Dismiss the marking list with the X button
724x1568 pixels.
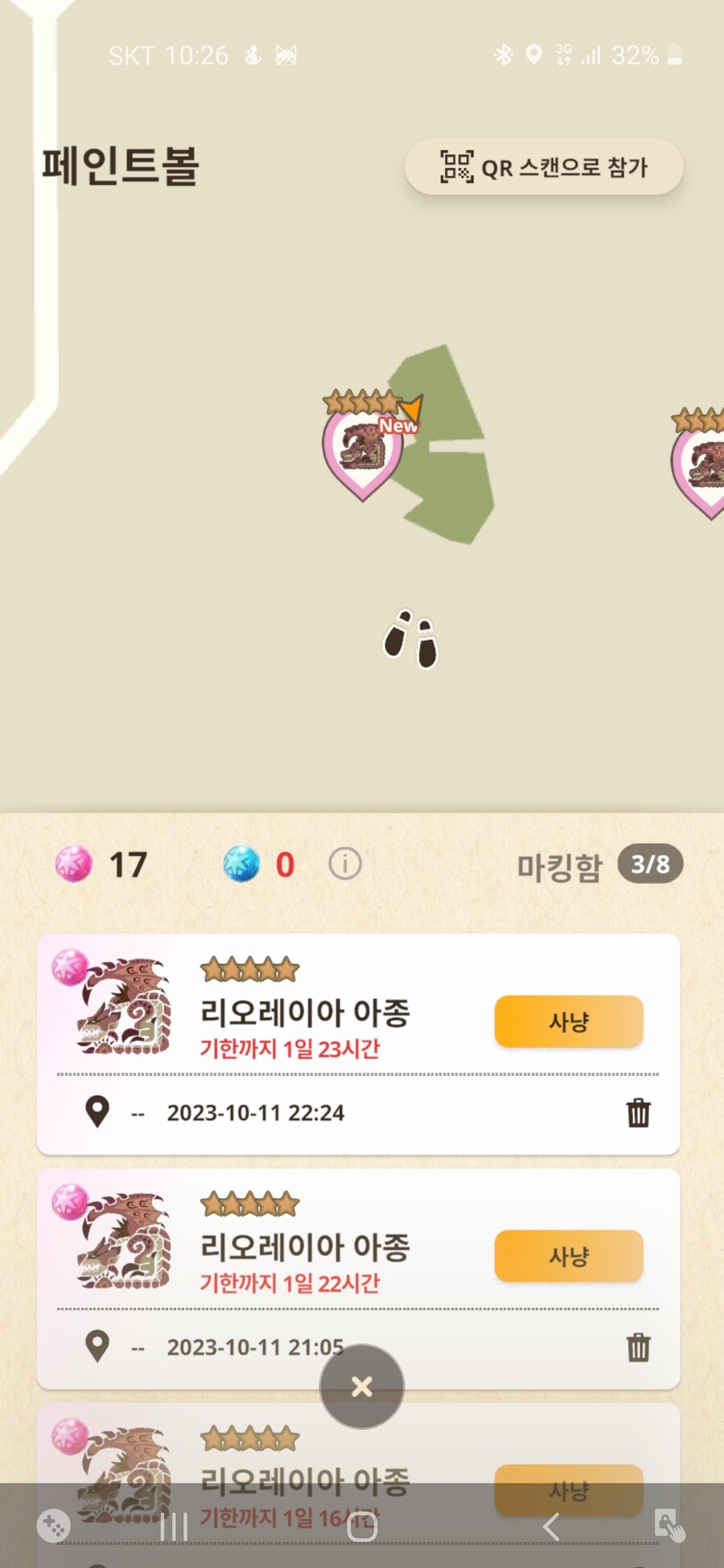[x=361, y=1387]
